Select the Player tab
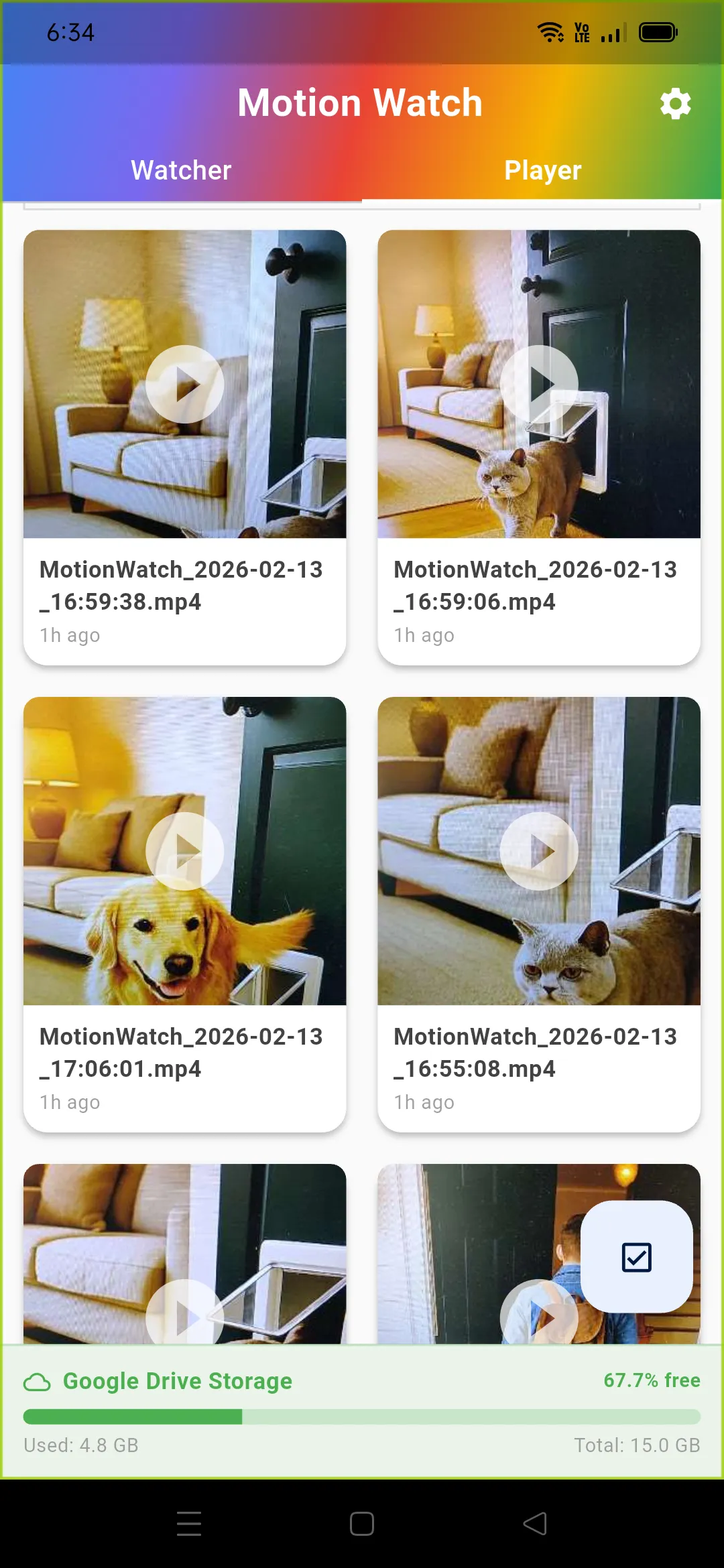The image size is (724, 1568). point(542,170)
